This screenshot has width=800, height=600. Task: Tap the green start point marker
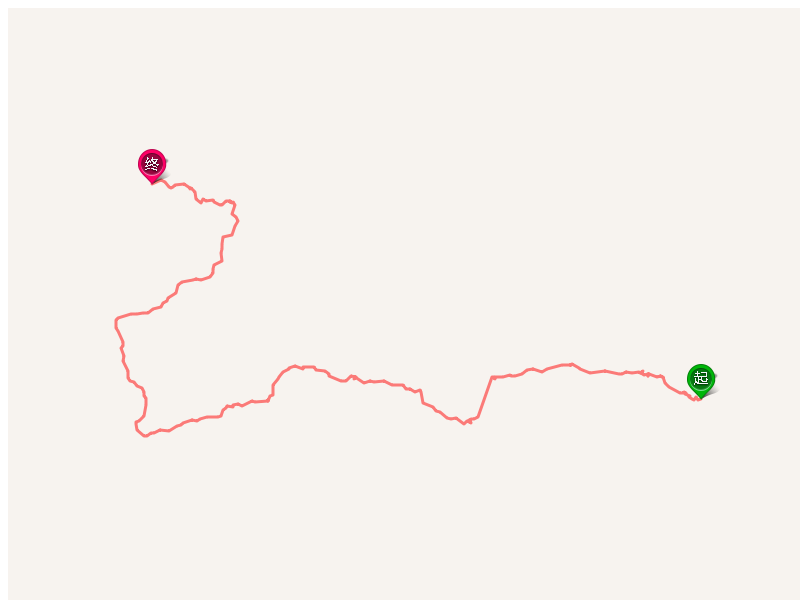coord(700,379)
